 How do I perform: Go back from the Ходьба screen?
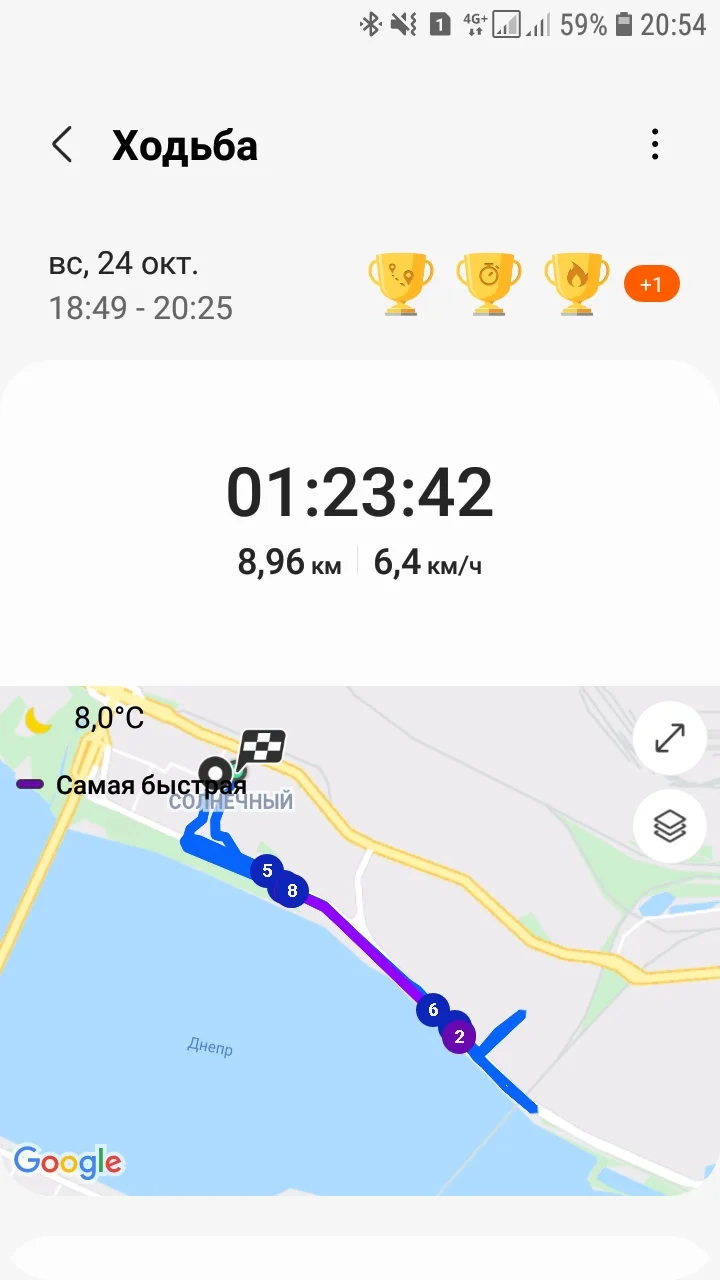click(x=62, y=145)
